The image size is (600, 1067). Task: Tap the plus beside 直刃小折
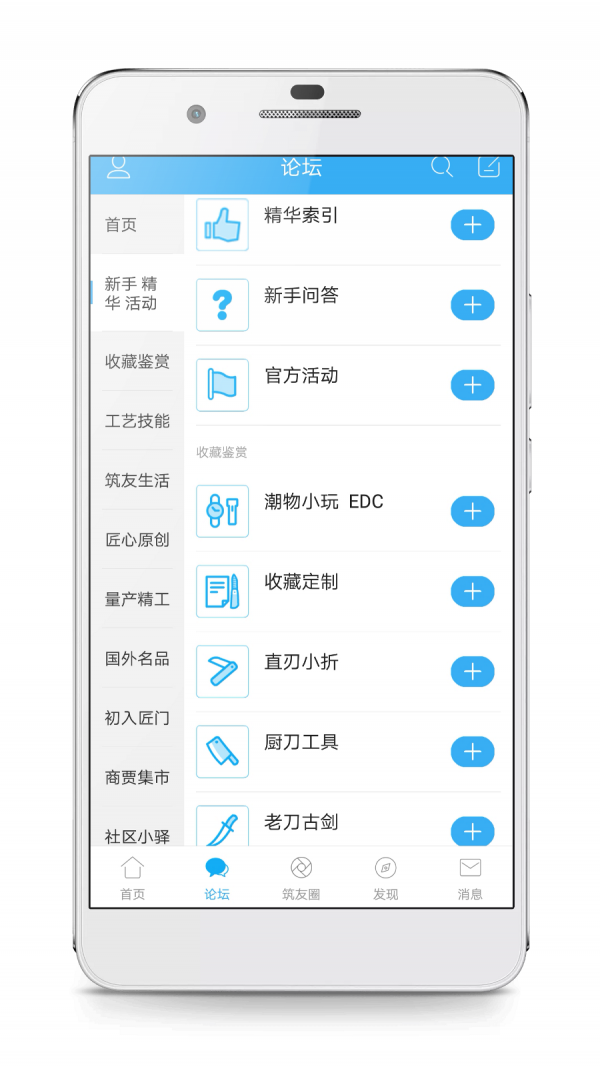point(472,672)
